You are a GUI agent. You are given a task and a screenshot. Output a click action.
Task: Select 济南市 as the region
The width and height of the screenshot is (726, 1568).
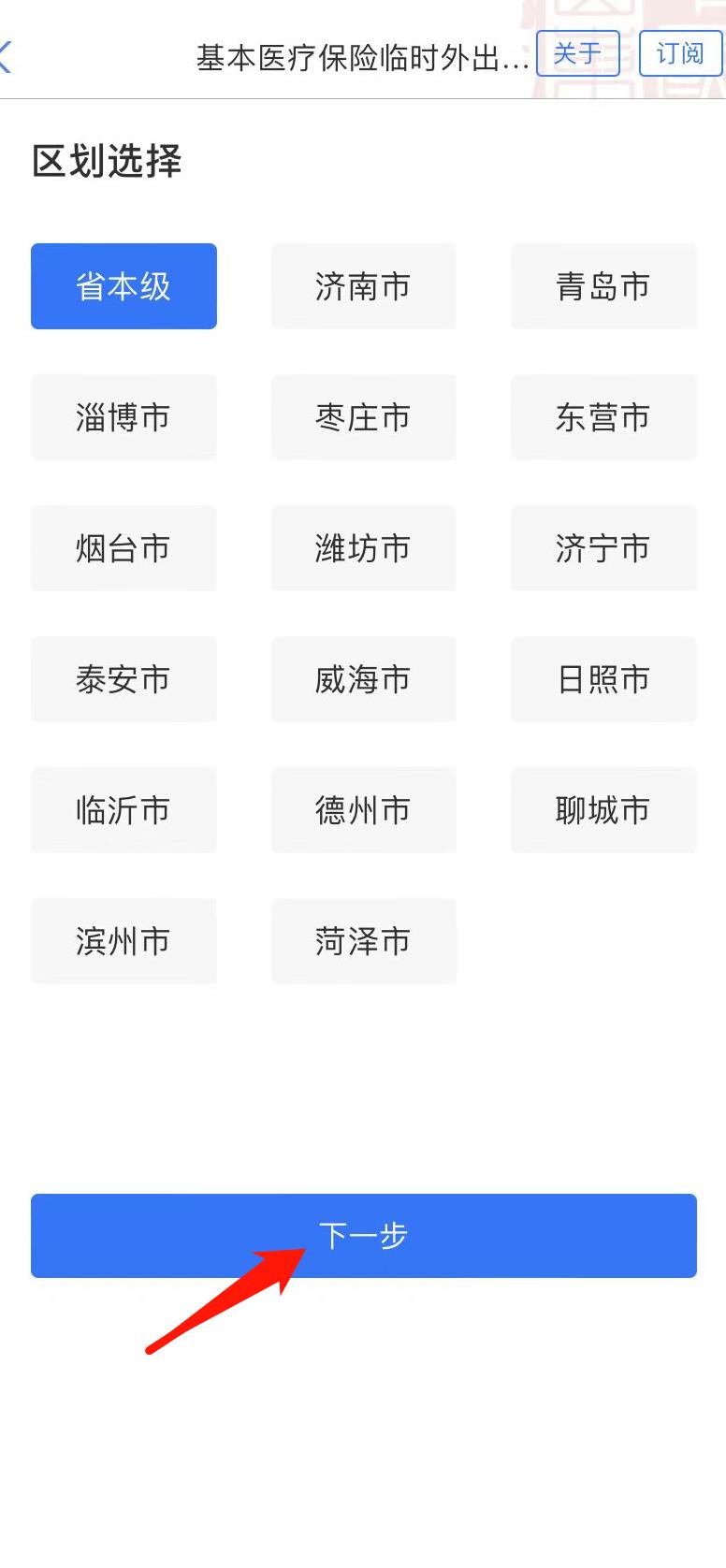point(363,285)
